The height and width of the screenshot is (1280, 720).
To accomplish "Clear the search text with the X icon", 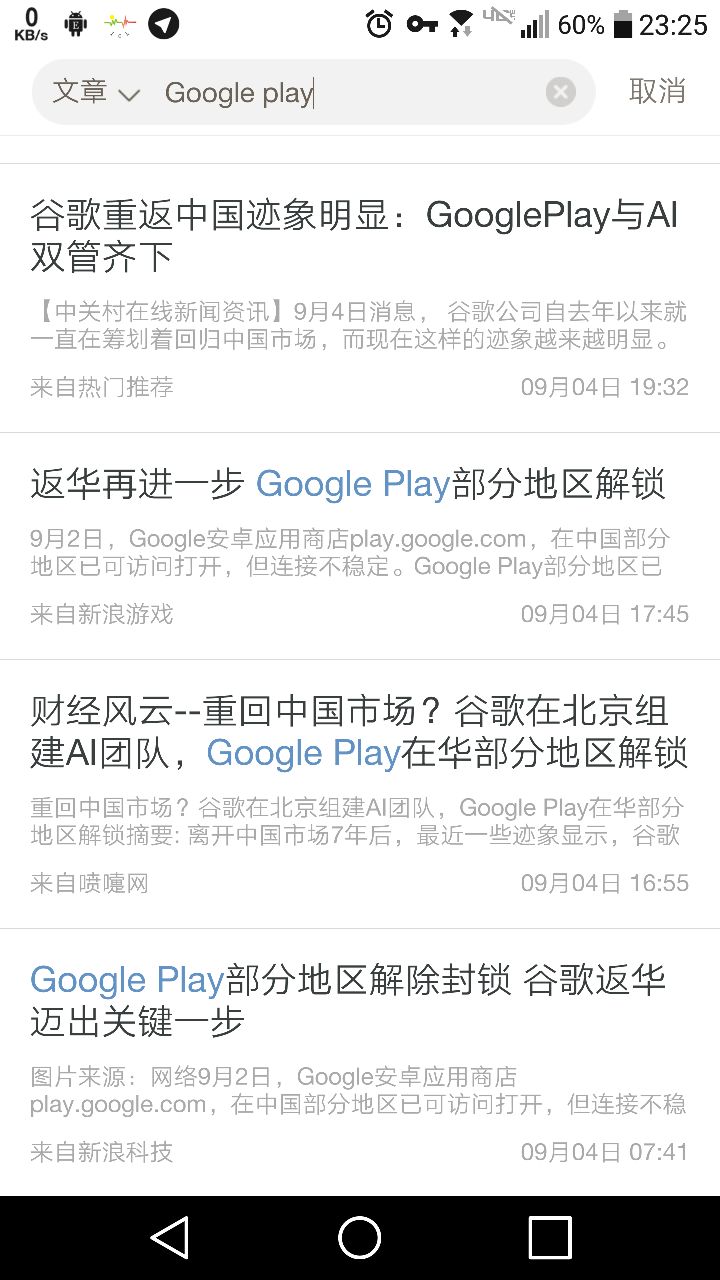I will tap(561, 92).
